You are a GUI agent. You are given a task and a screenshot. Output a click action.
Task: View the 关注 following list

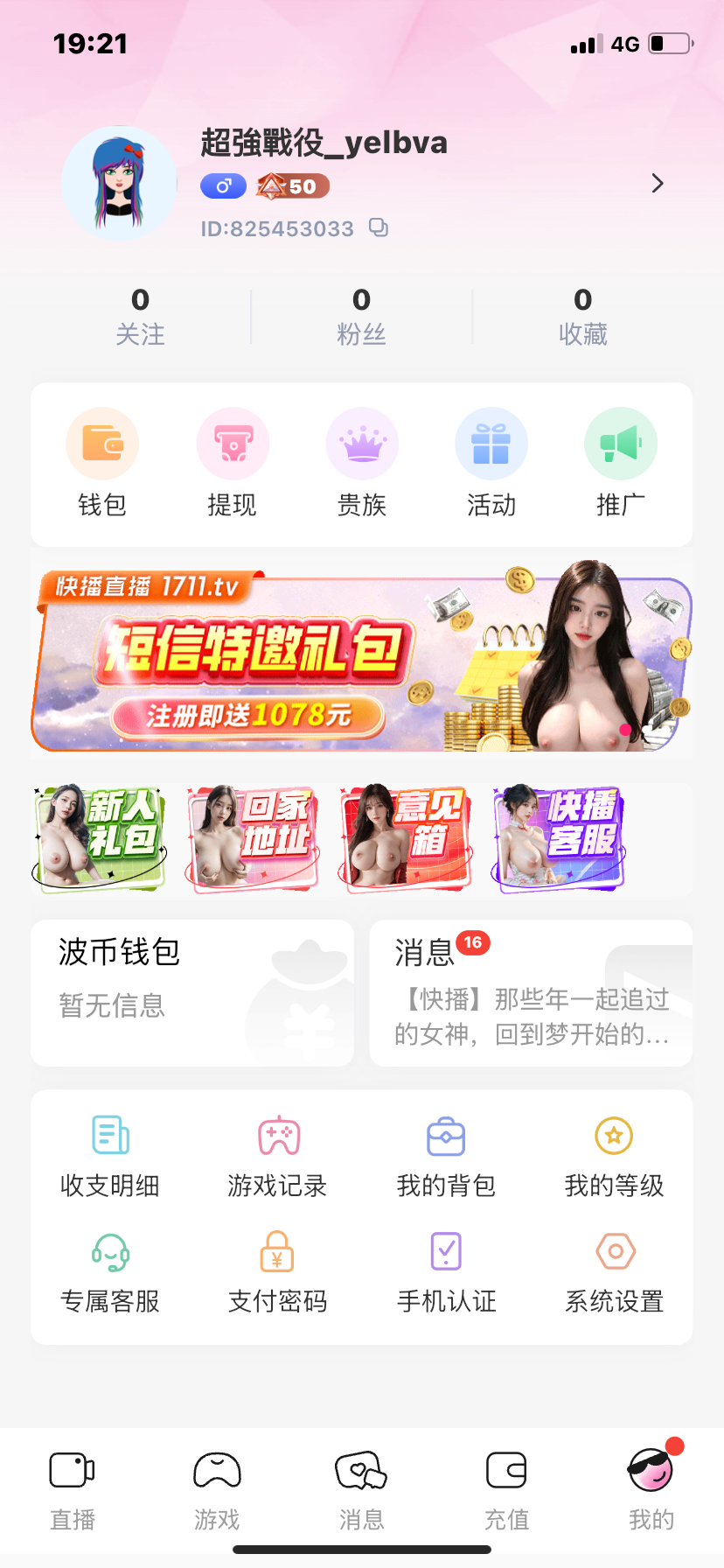pyautogui.click(x=140, y=317)
